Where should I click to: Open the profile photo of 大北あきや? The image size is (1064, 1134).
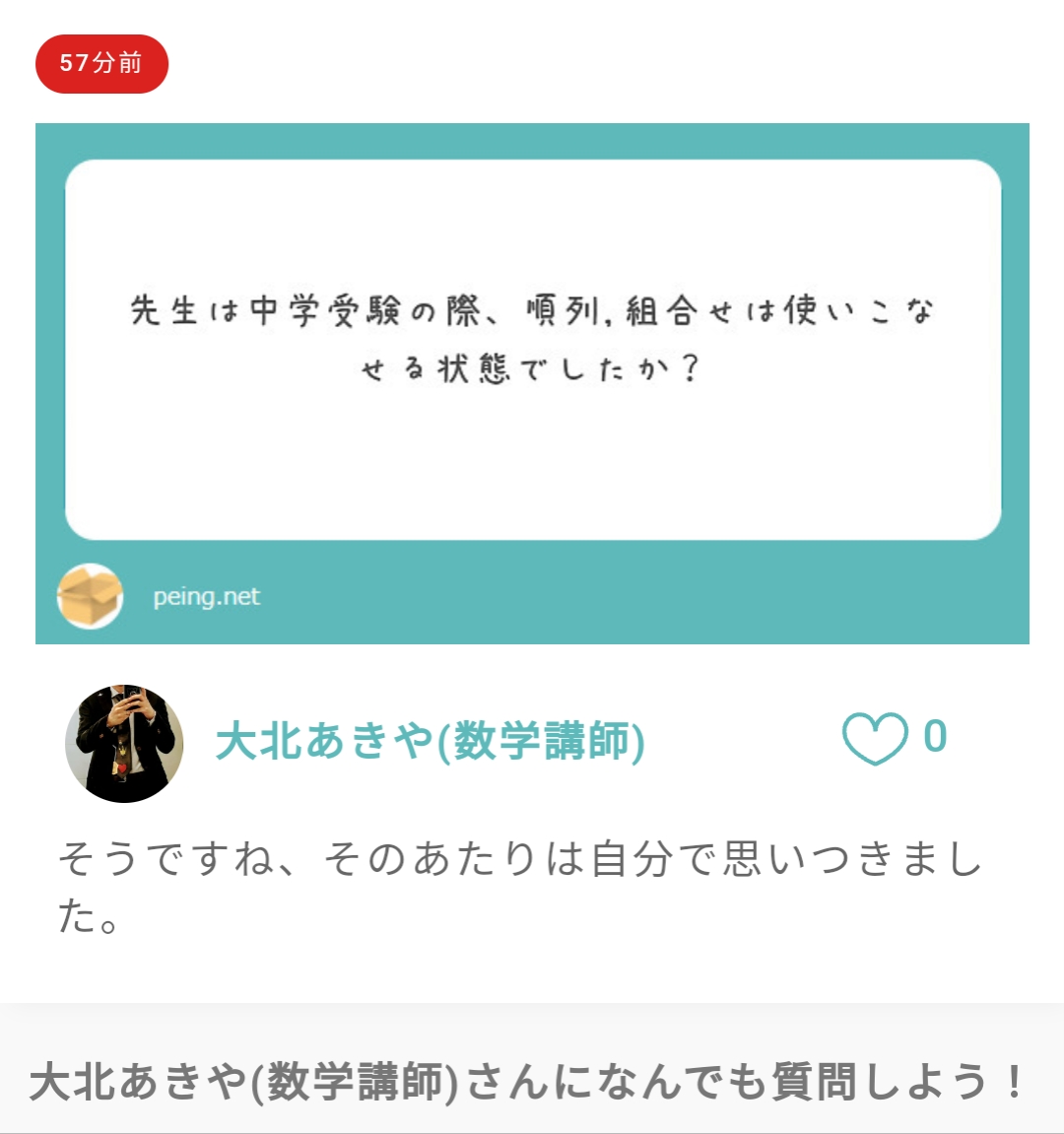tap(124, 743)
